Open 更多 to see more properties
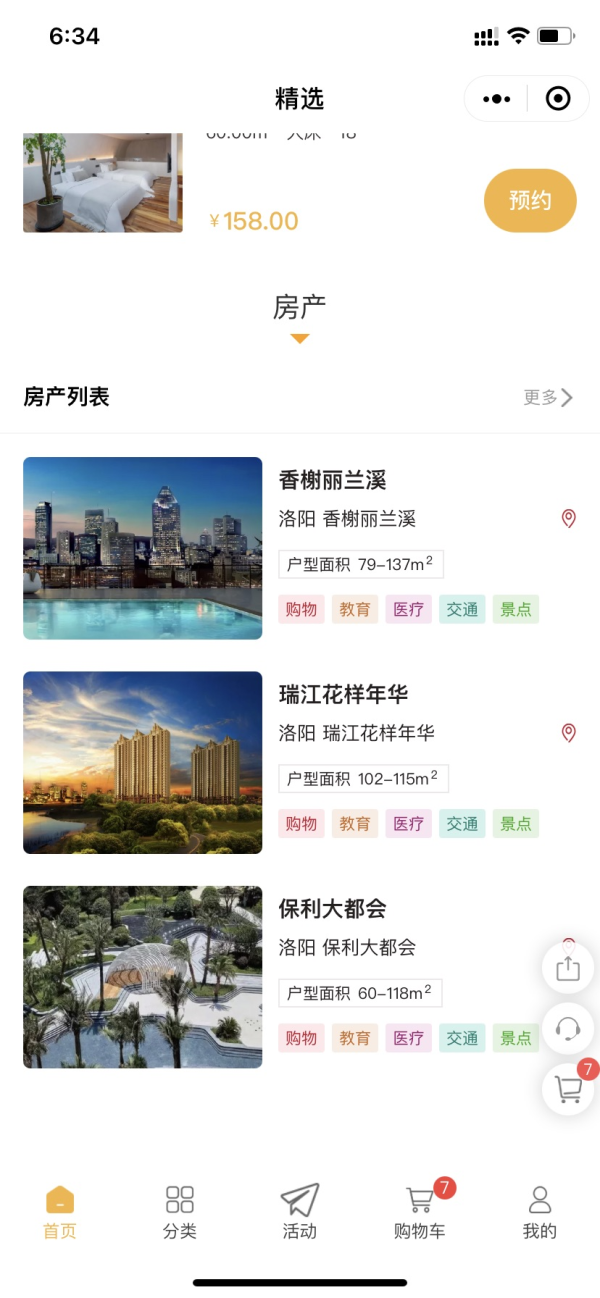 [x=548, y=397]
